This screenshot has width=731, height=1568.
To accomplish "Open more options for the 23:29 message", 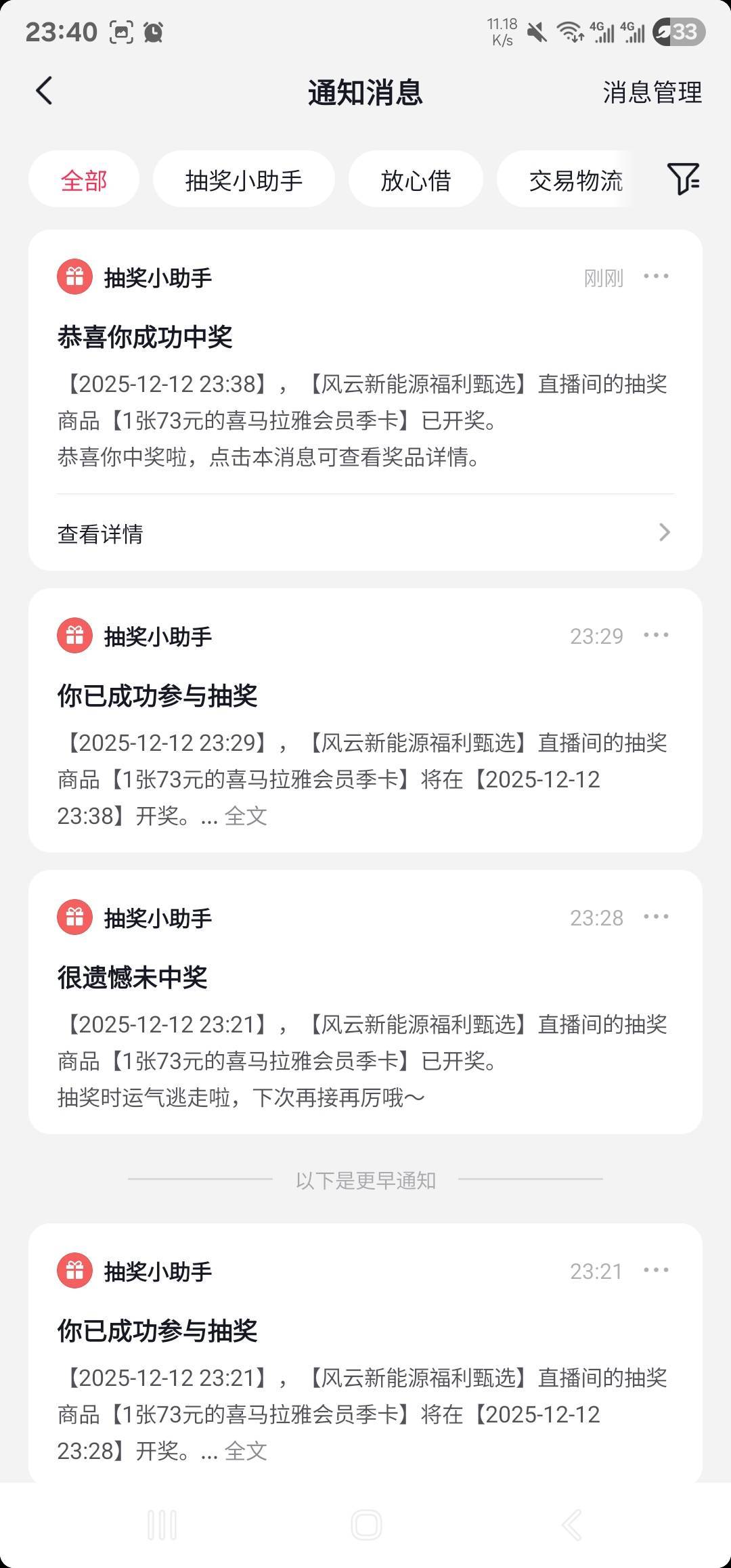I will click(x=656, y=635).
